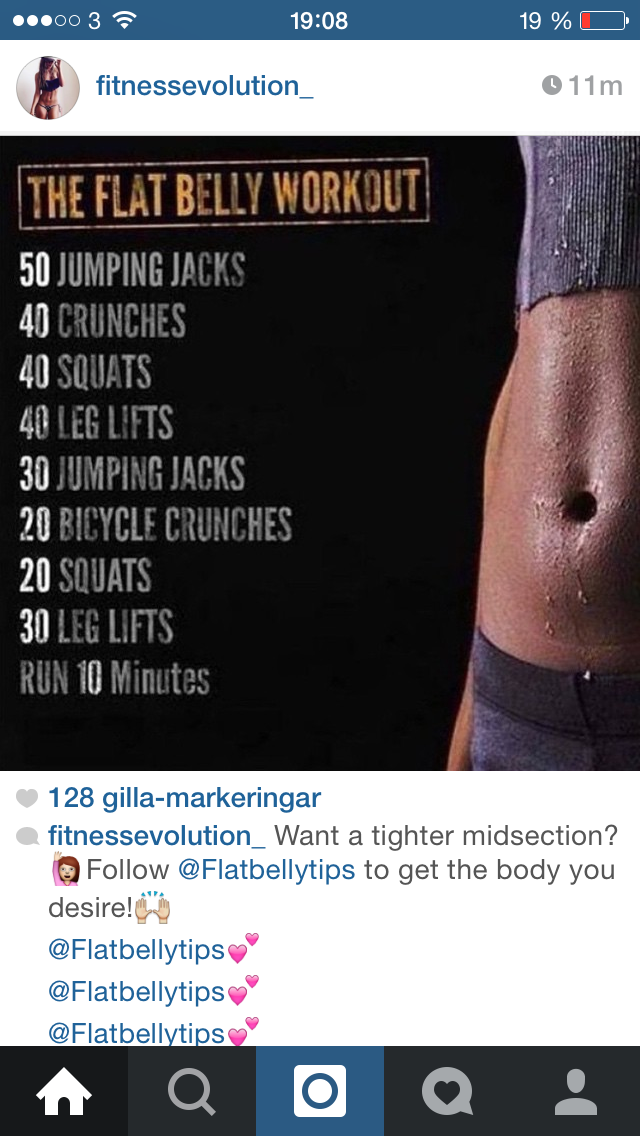
Task: Switch to the Activity heart tab
Action: point(448,1091)
